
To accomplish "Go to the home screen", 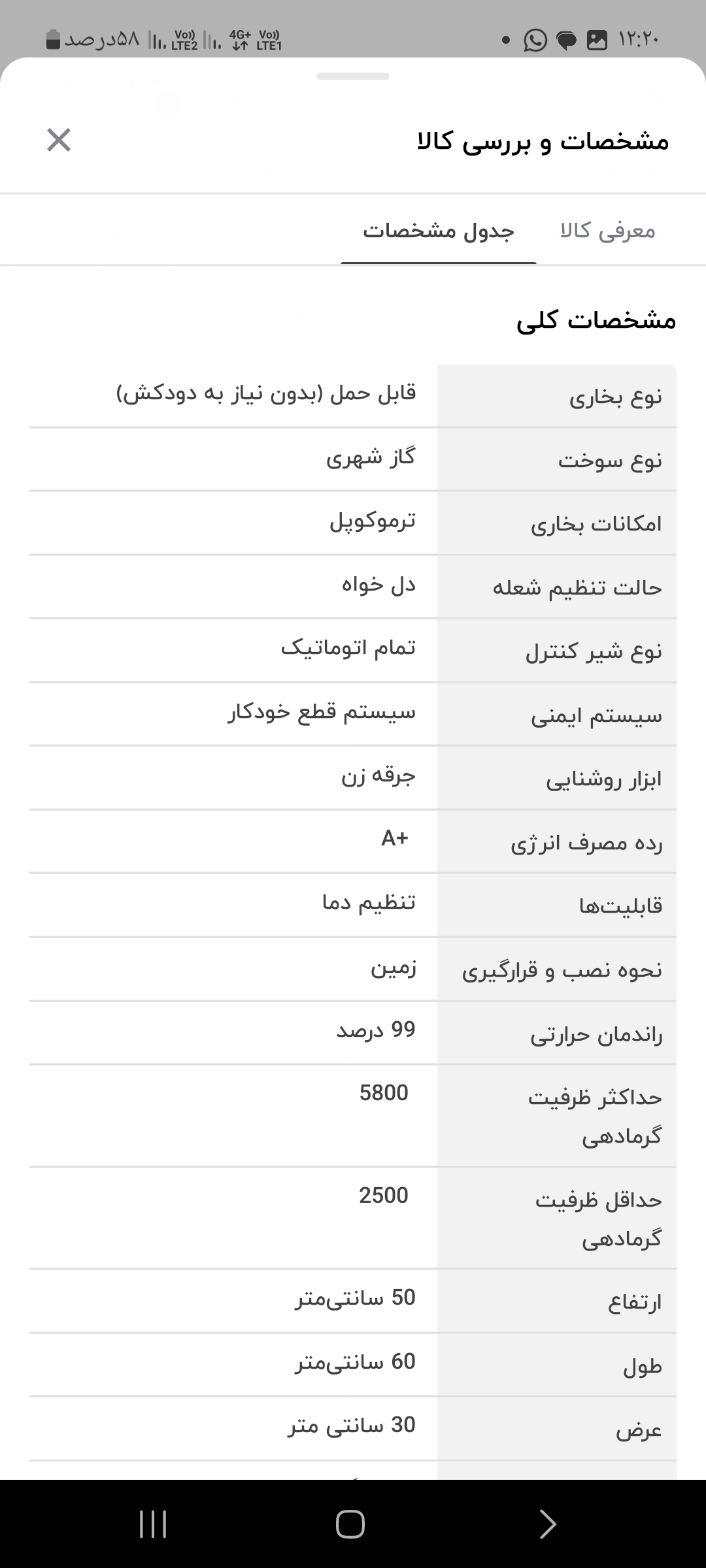I will pyautogui.click(x=350, y=1524).
